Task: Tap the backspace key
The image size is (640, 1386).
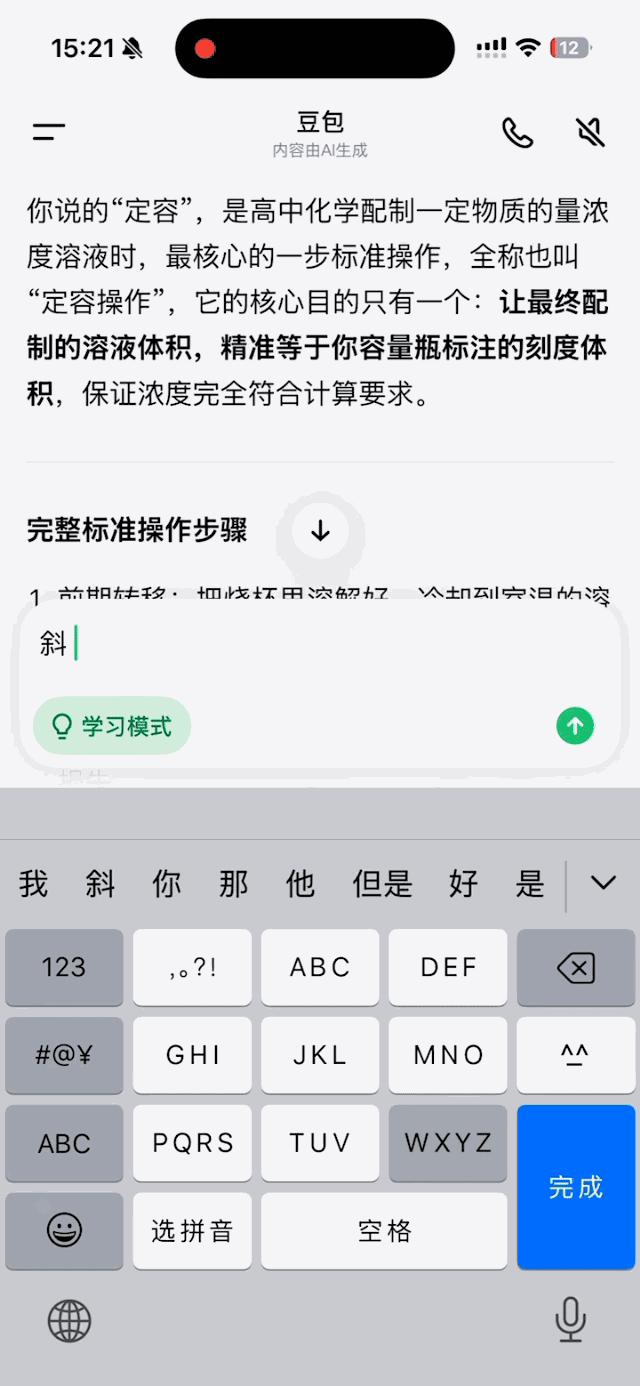Action: click(x=576, y=967)
